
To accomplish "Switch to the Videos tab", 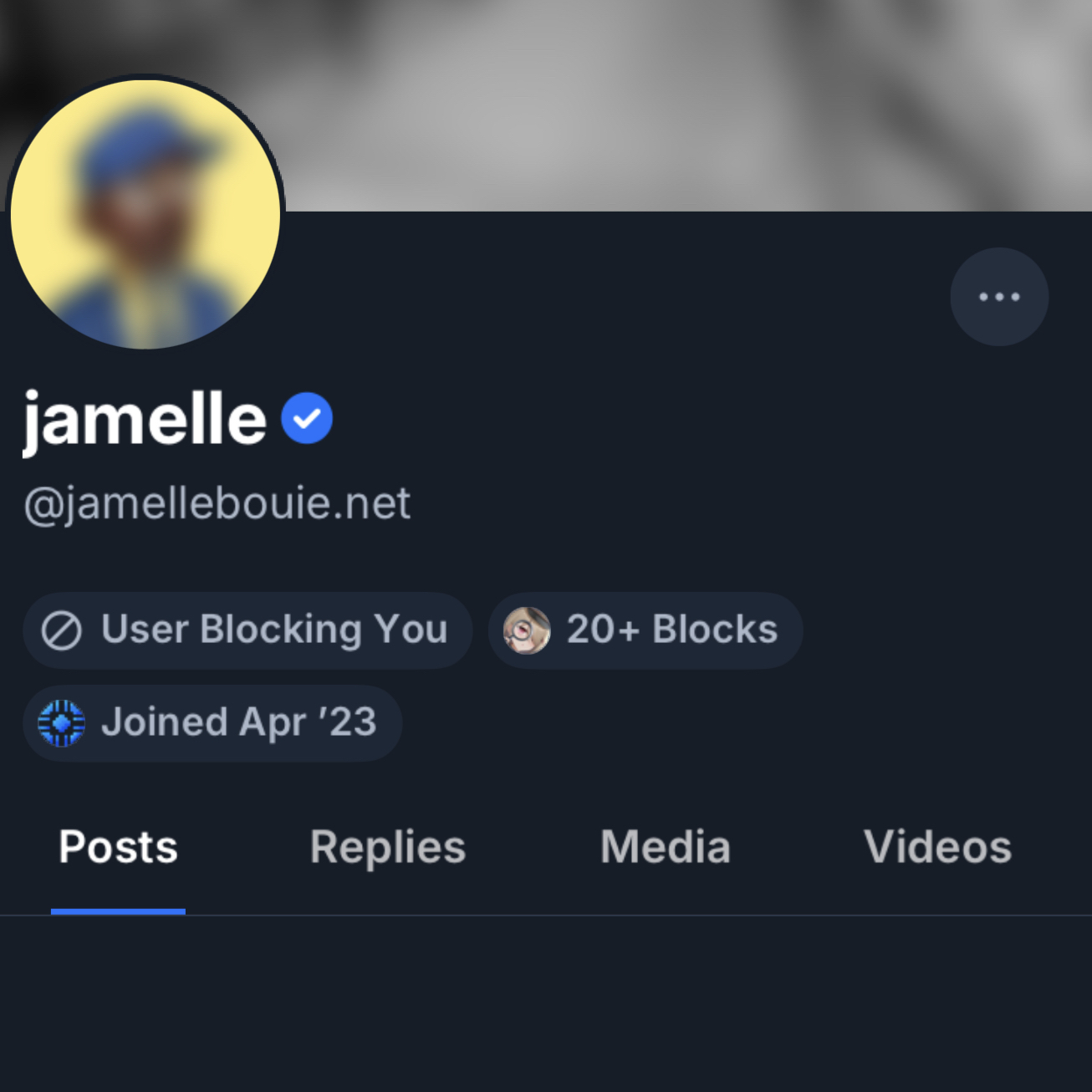I will (x=937, y=847).
